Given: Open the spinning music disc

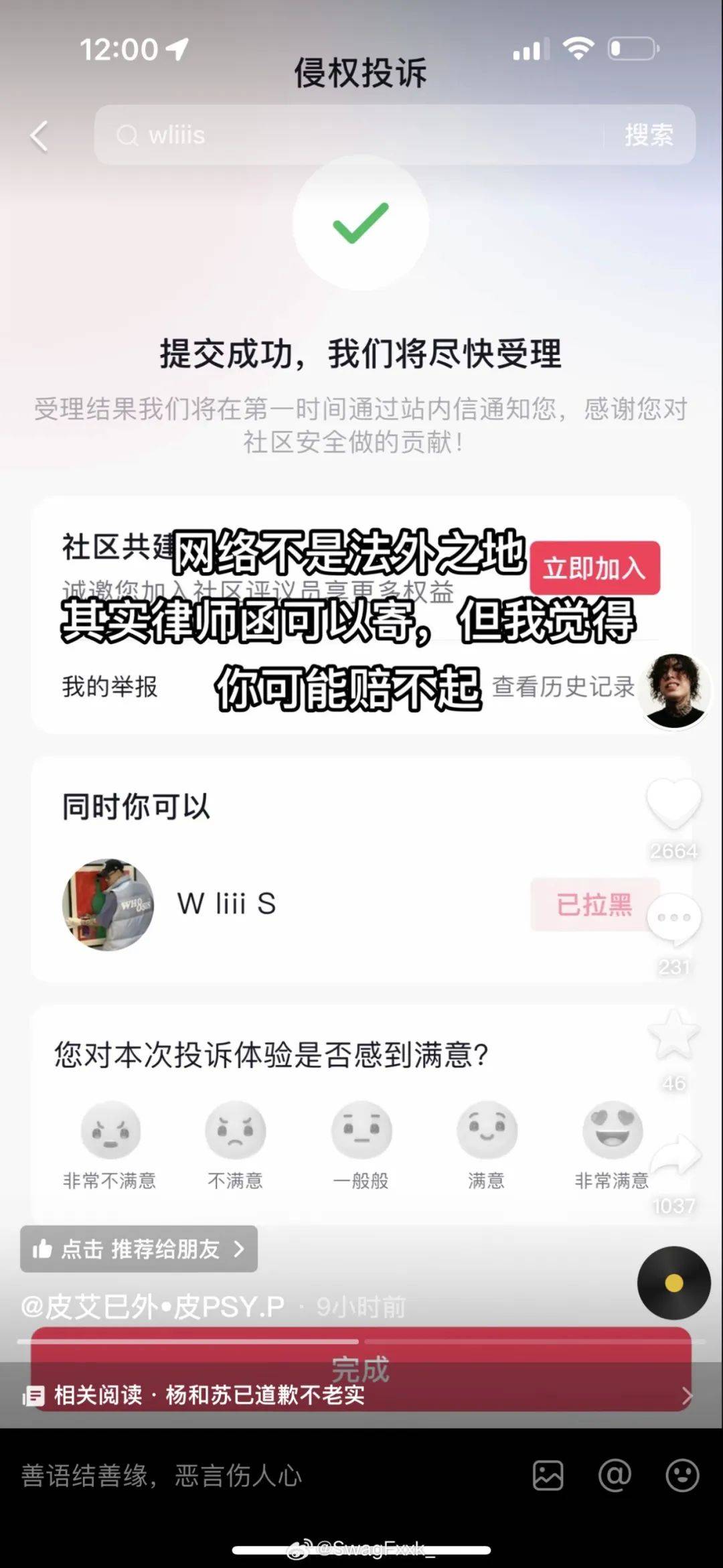Looking at the screenshot, I should 673,1283.
